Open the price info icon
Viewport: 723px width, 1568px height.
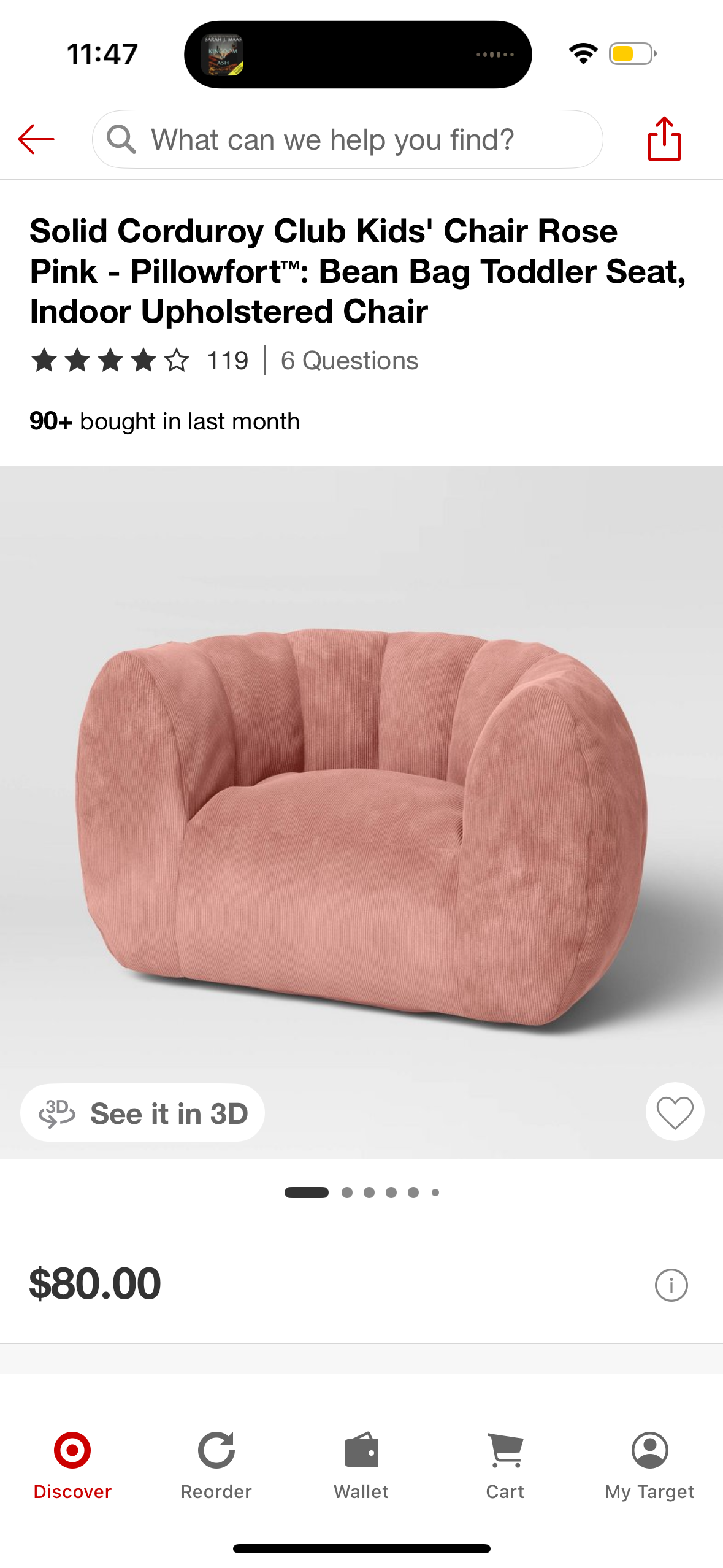671,1285
